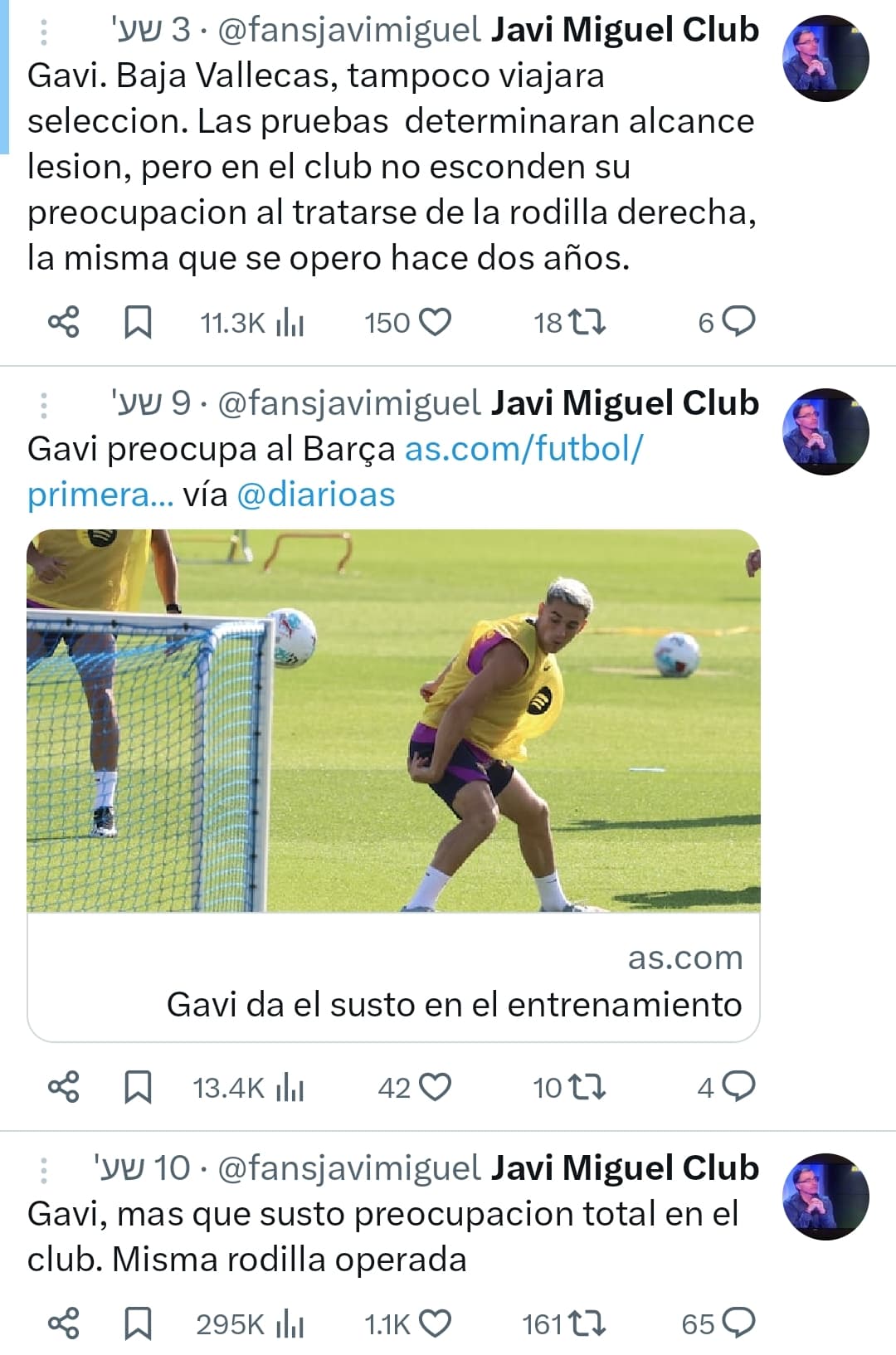Image resolution: width=896 pixels, height=1355 pixels.
Task: Like the 'Misma rodilla operada' tweet
Action: 435,1323
